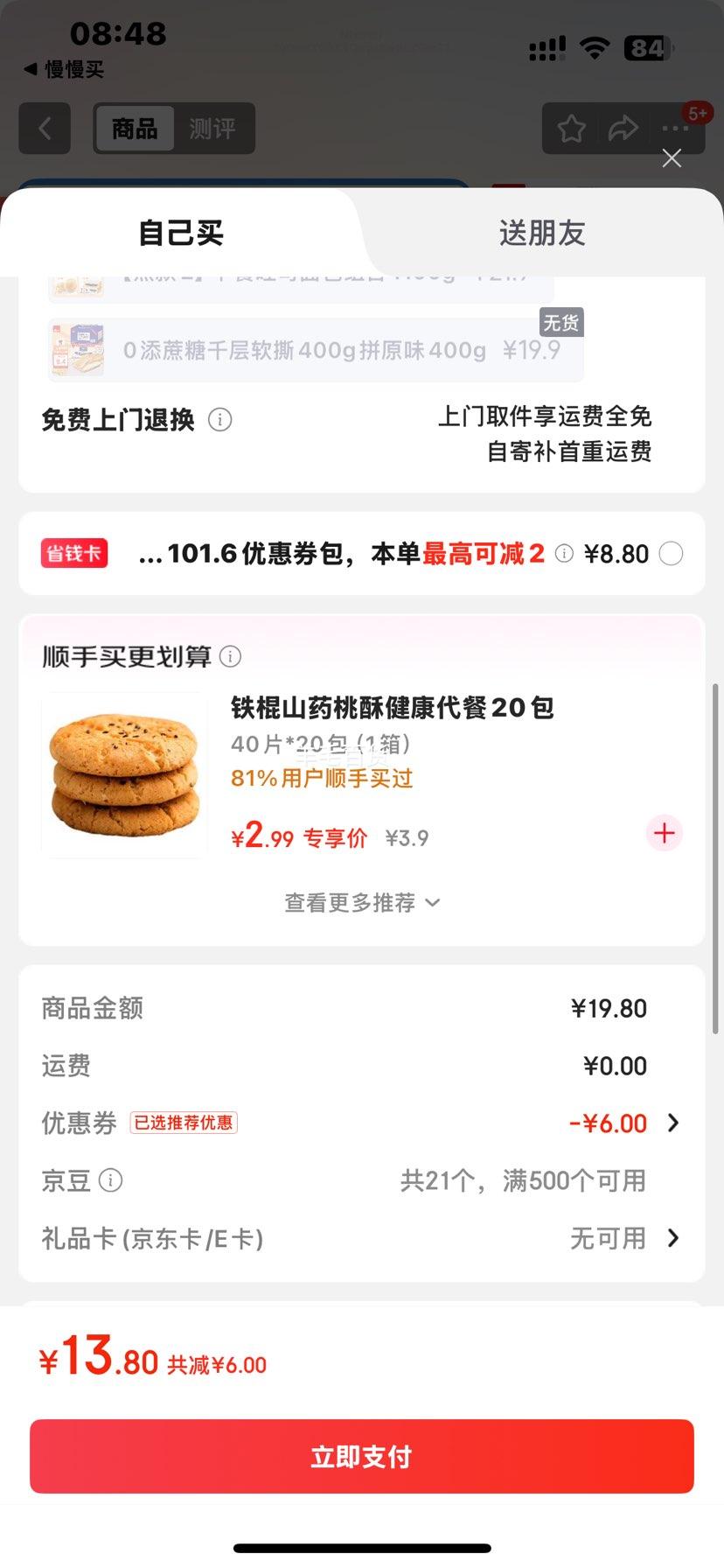Tap 立即支付 to pay now

pyautogui.click(x=362, y=1456)
